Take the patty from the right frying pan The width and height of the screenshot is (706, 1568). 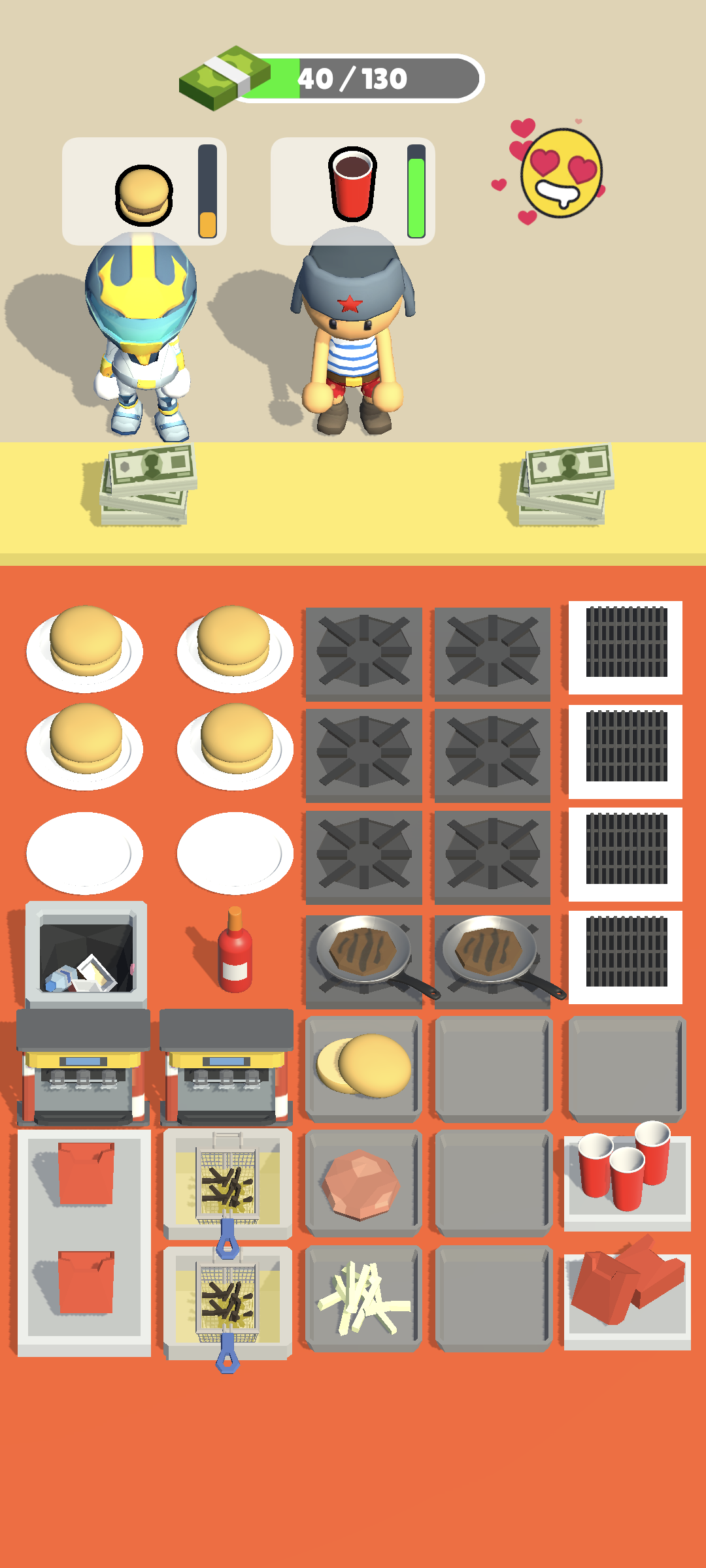click(489, 951)
